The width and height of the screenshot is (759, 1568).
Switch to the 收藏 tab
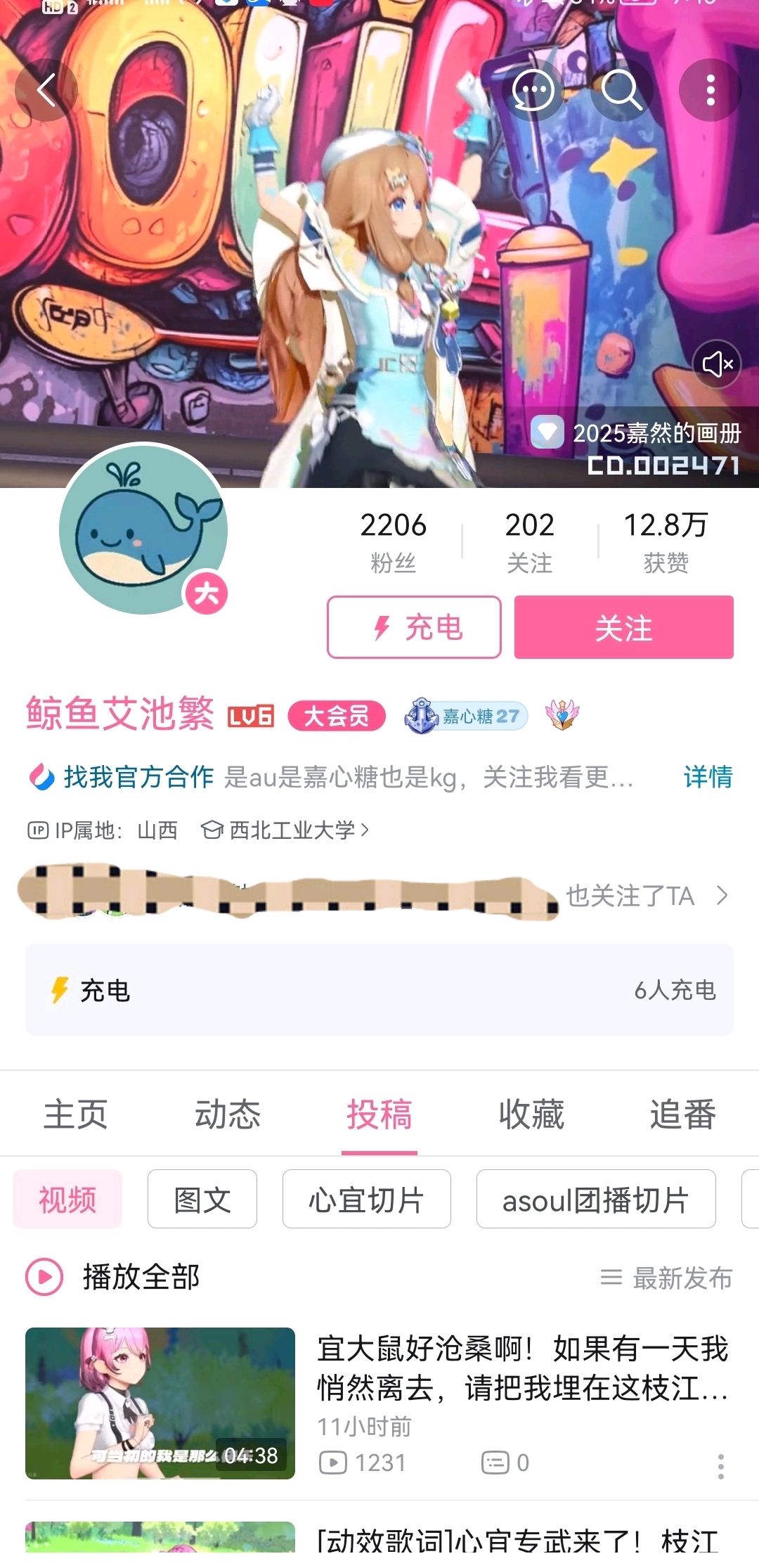[531, 1114]
